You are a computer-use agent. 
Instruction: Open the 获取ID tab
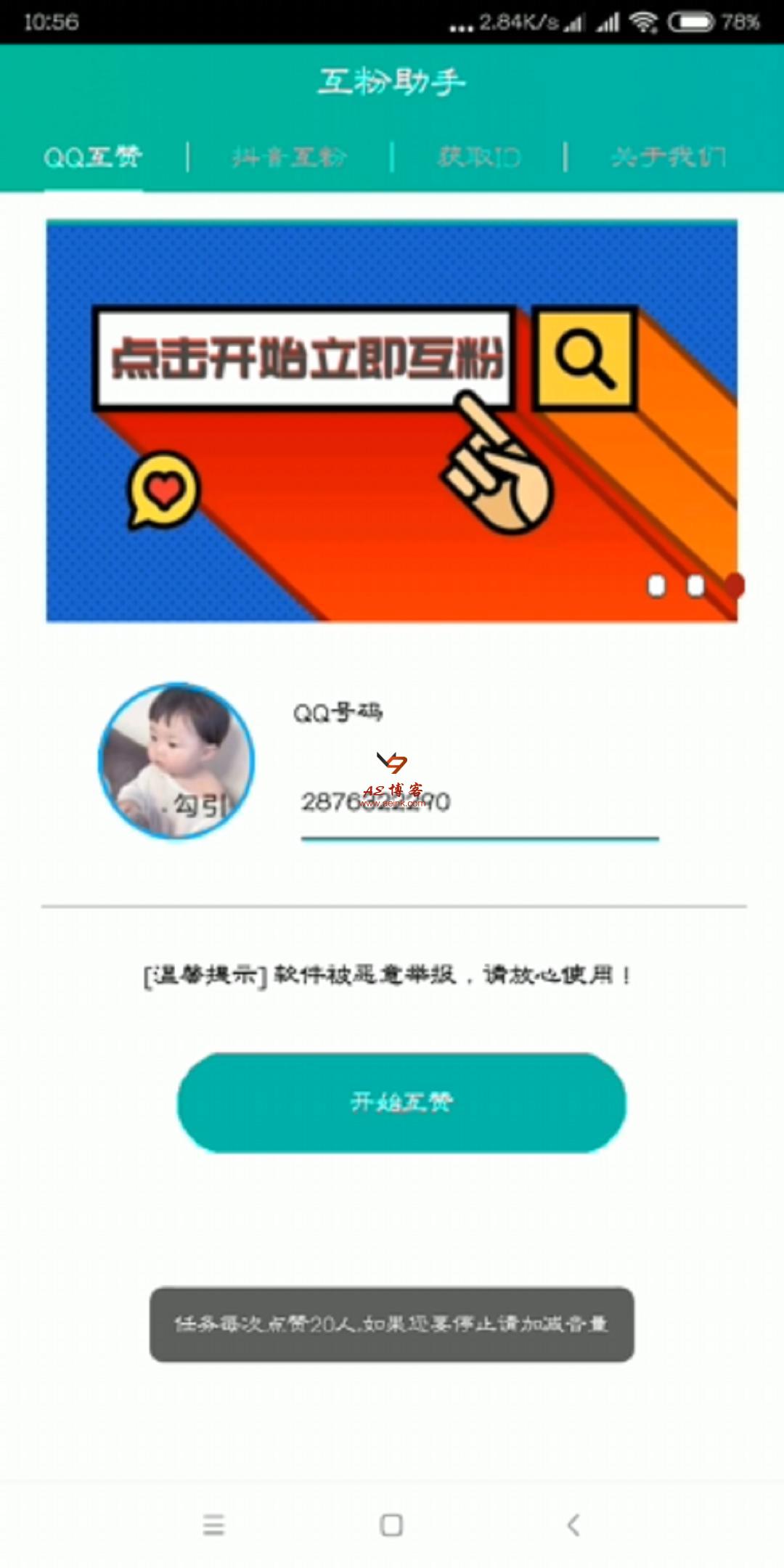click(478, 157)
